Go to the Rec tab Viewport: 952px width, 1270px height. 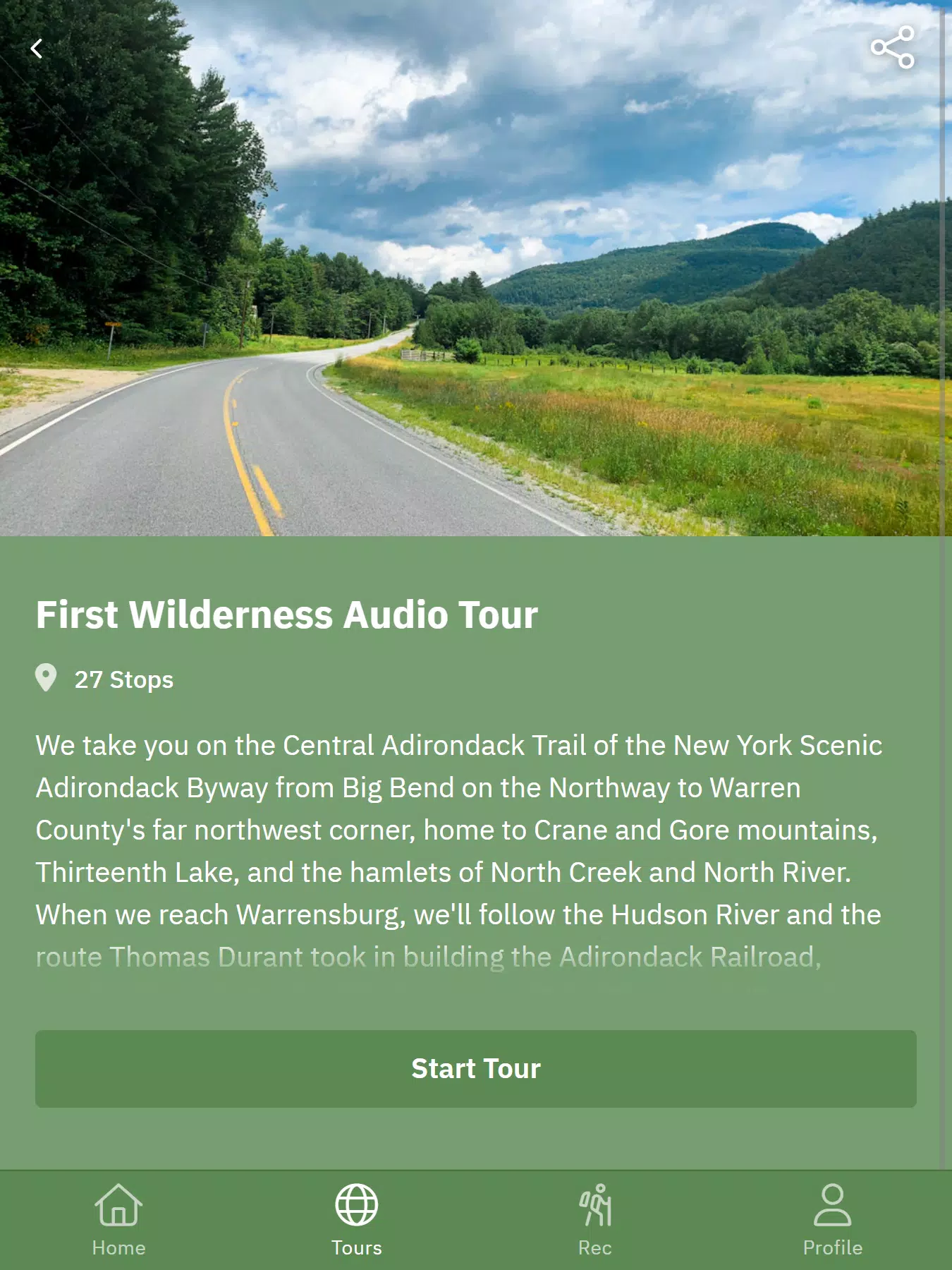pos(595,1219)
